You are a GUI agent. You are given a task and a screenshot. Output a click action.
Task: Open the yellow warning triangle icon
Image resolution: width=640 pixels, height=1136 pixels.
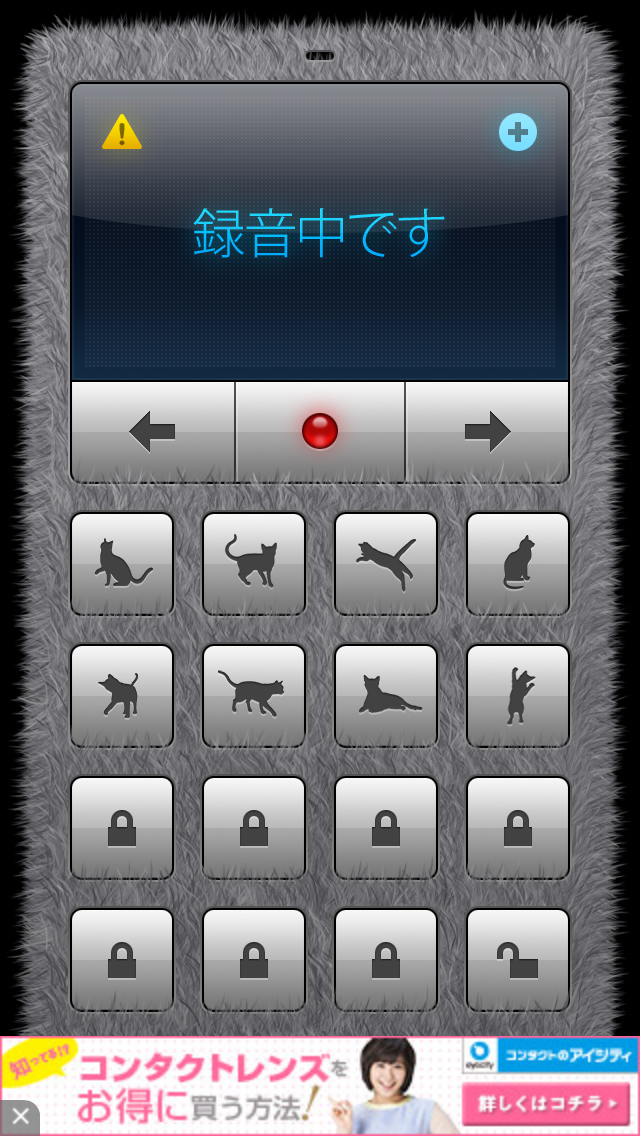(122, 132)
